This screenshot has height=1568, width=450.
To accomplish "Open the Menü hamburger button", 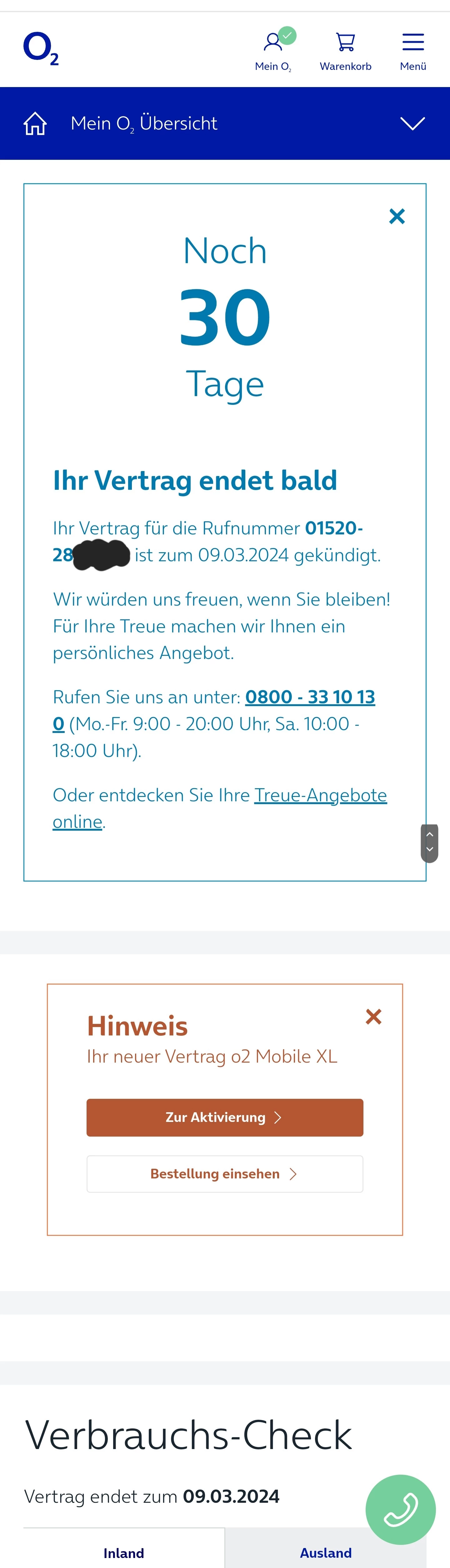I will (413, 51).
